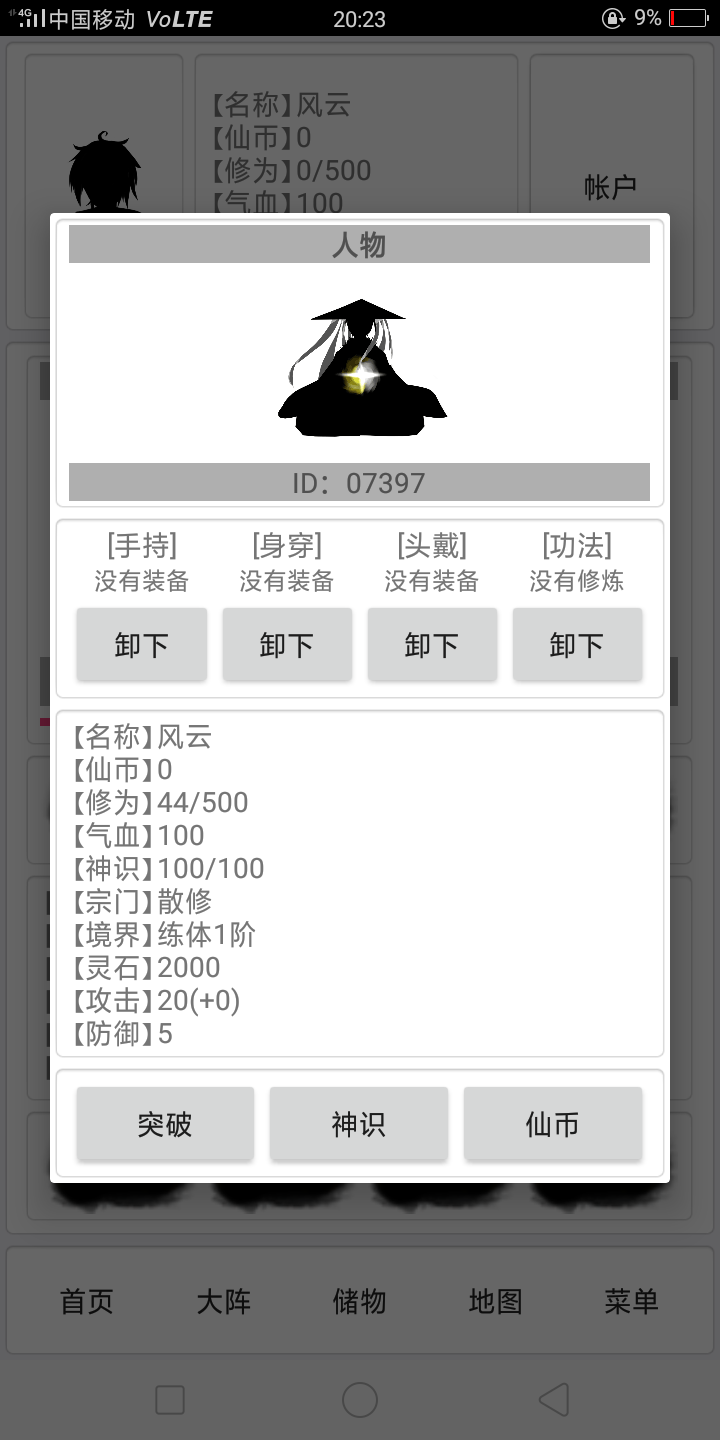
Task: Tap the player avatar at top left
Action: (x=105, y=170)
